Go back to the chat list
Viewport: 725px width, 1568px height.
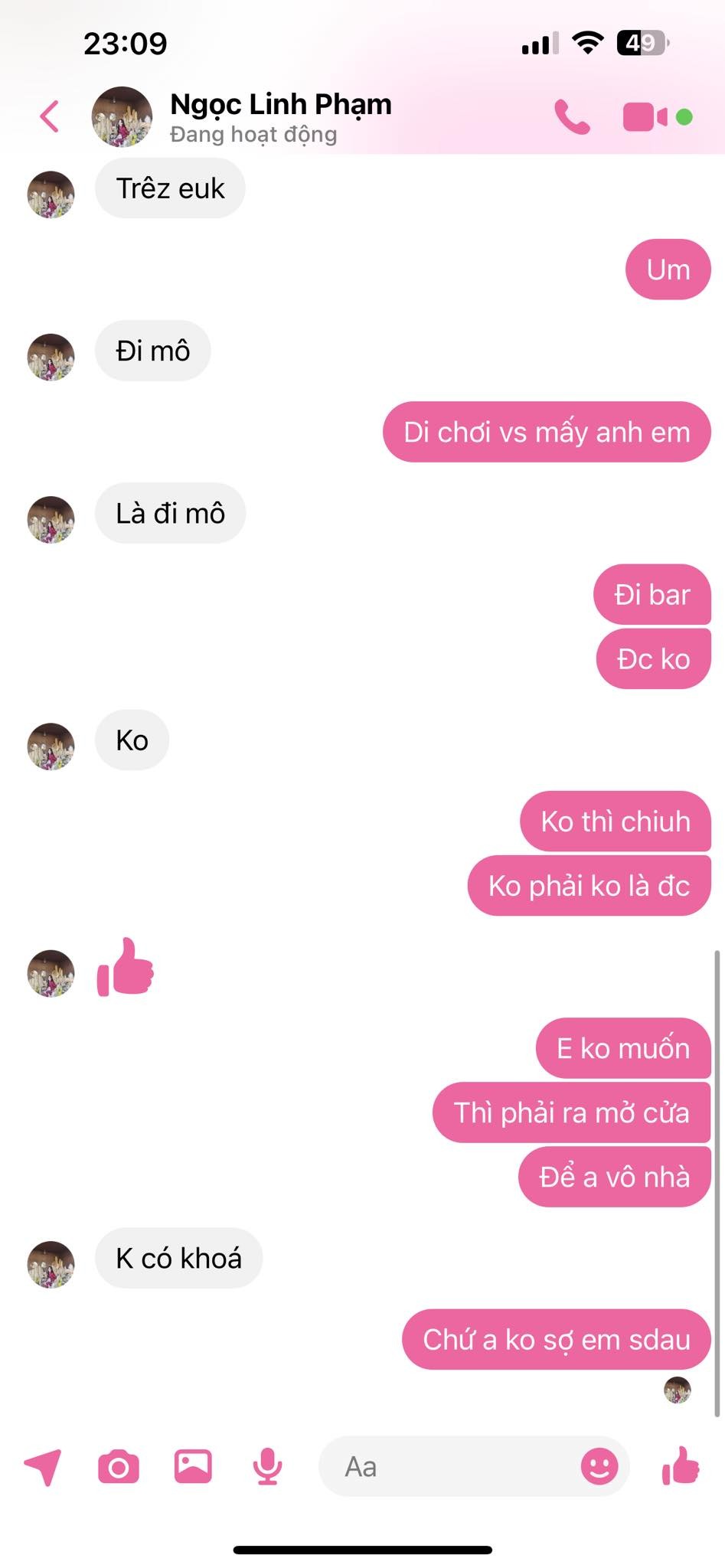(x=49, y=117)
